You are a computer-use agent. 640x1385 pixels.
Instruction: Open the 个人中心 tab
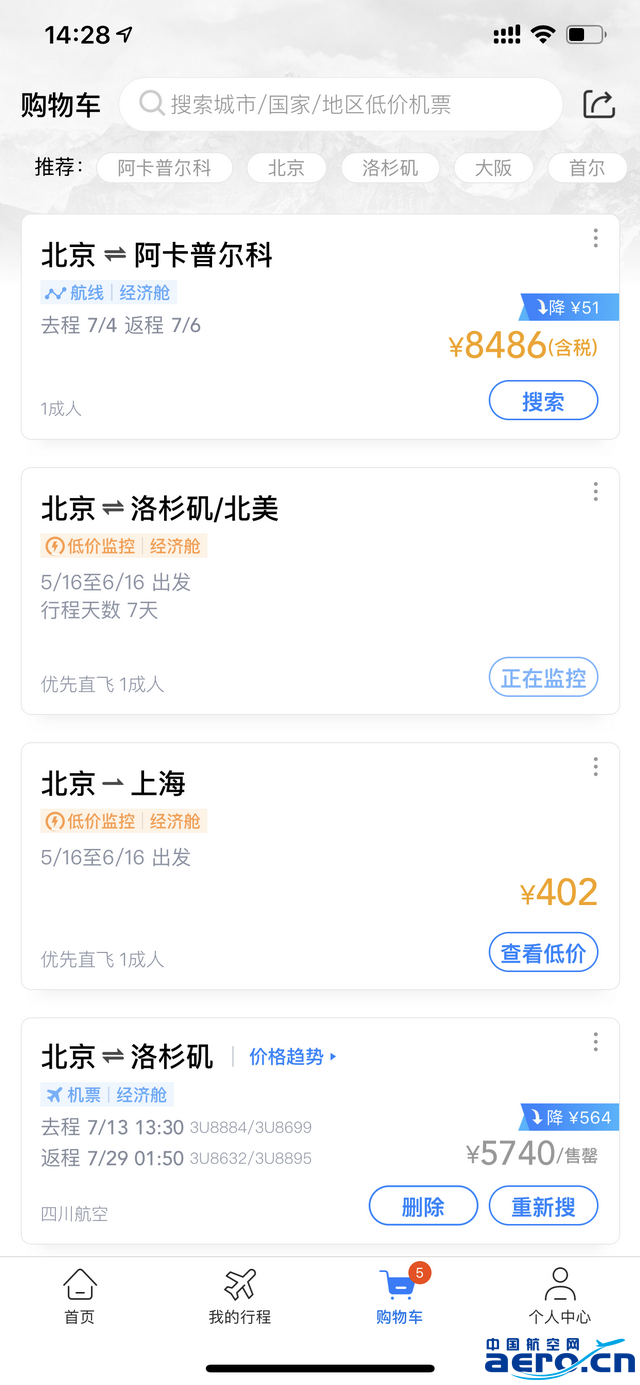pyautogui.click(x=559, y=1295)
